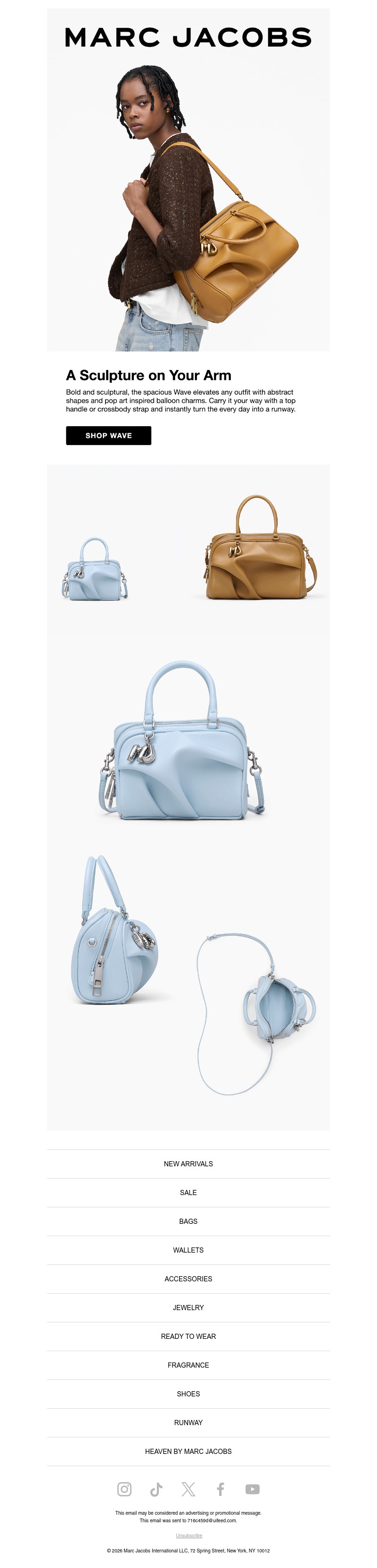Open the YouTube icon
Screen dimensions: 377x1568
[252, 1489]
